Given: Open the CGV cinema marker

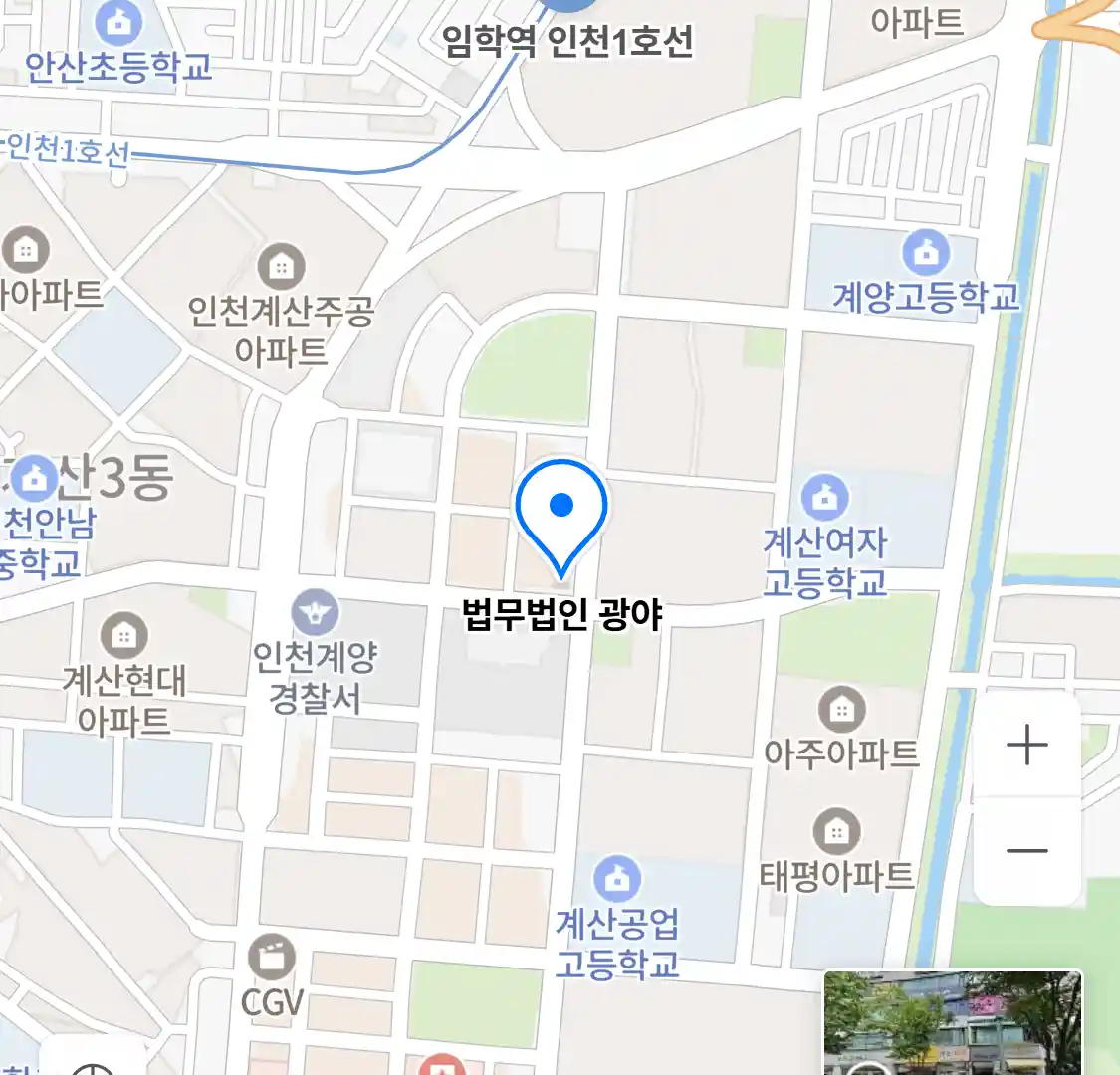Looking at the screenshot, I should pyautogui.click(x=271, y=958).
